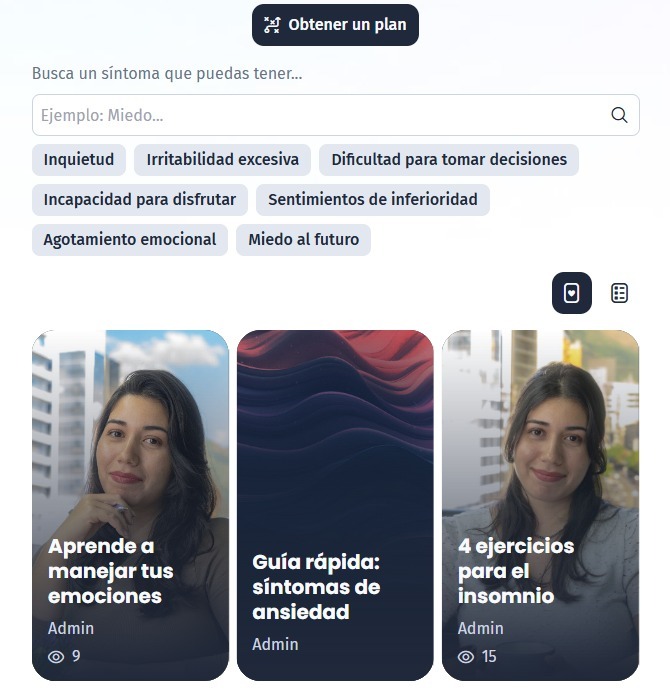The height and width of the screenshot is (691, 670).
Task: Open Guía rápida: síntomas de ansiedad card
Action: coord(335,505)
